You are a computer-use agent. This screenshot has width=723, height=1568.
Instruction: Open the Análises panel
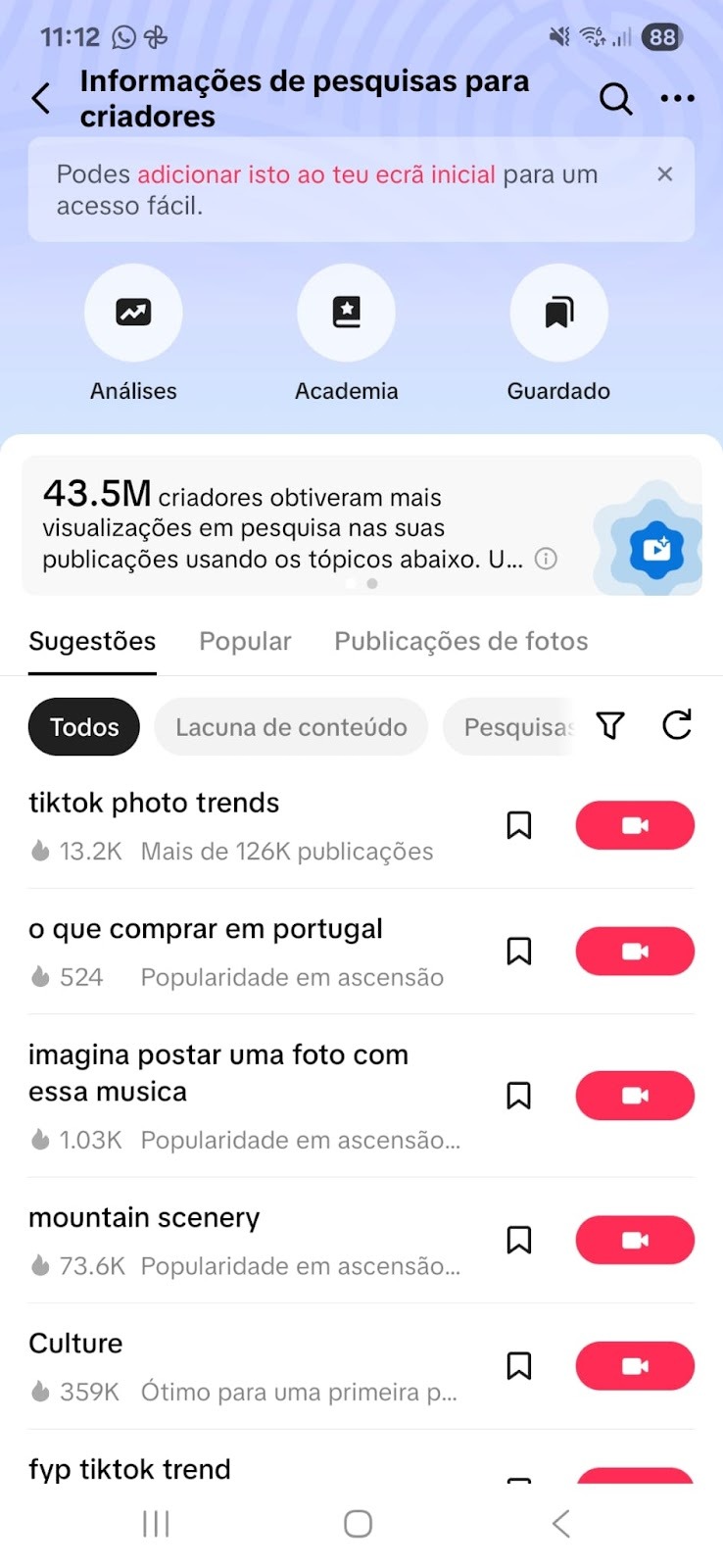point(133,312)
